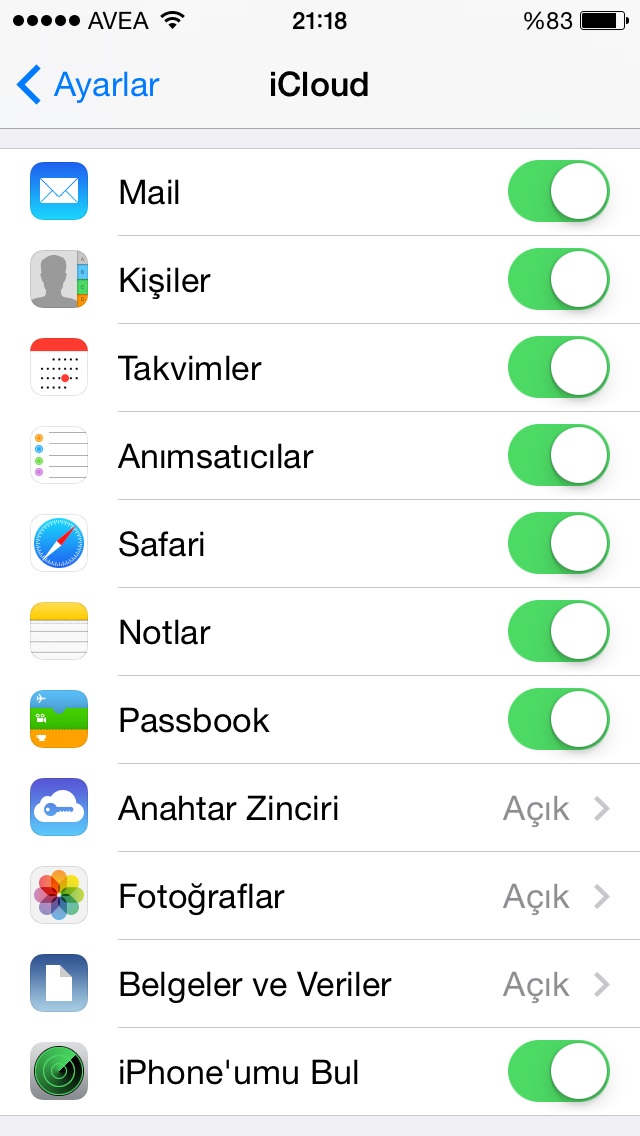Open Belgeler ve Veriler
This screenshot has height=1136, width=640.
(x=320, y=984)
